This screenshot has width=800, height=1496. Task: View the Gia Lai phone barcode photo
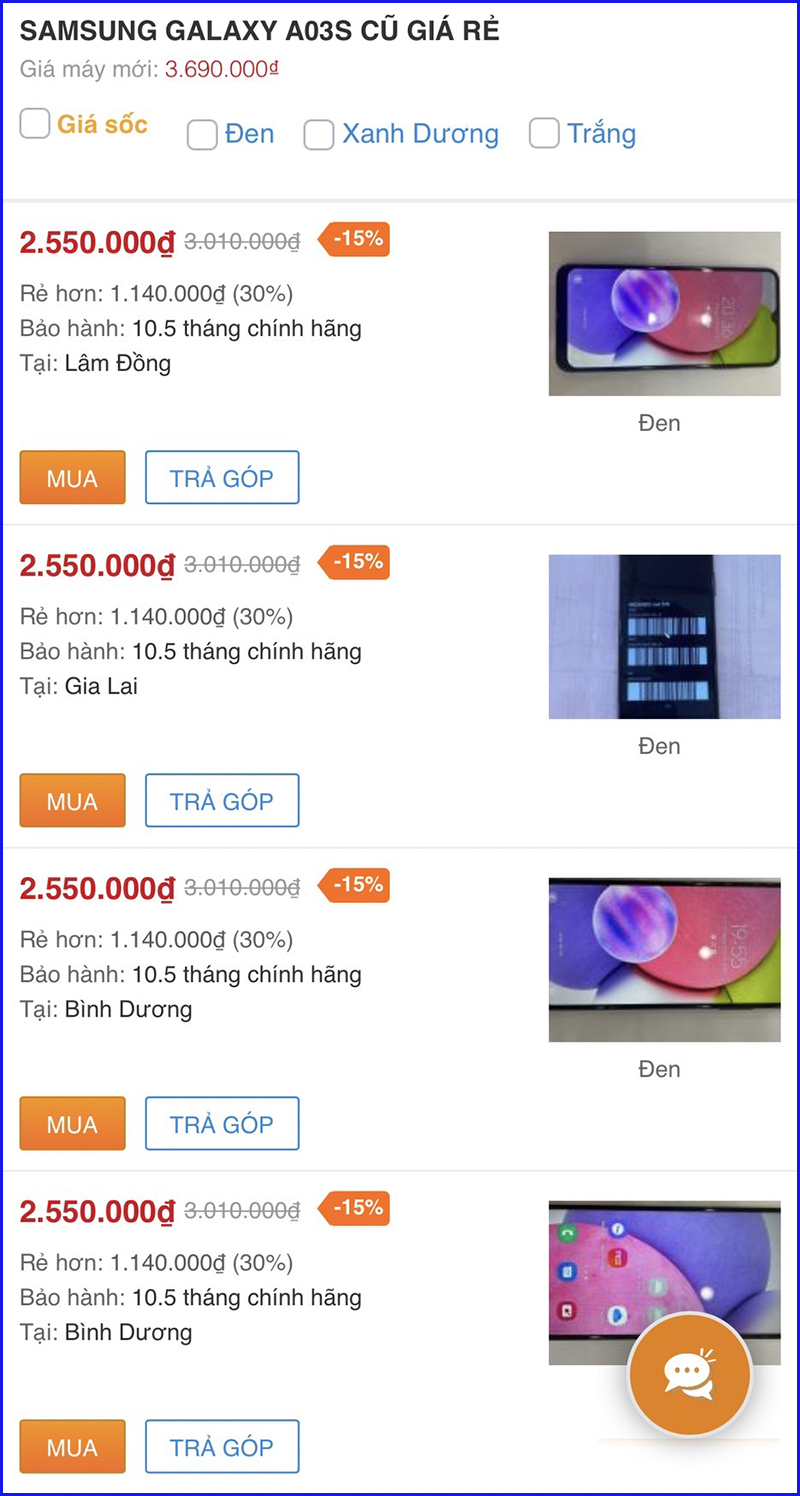click(664, 637)
